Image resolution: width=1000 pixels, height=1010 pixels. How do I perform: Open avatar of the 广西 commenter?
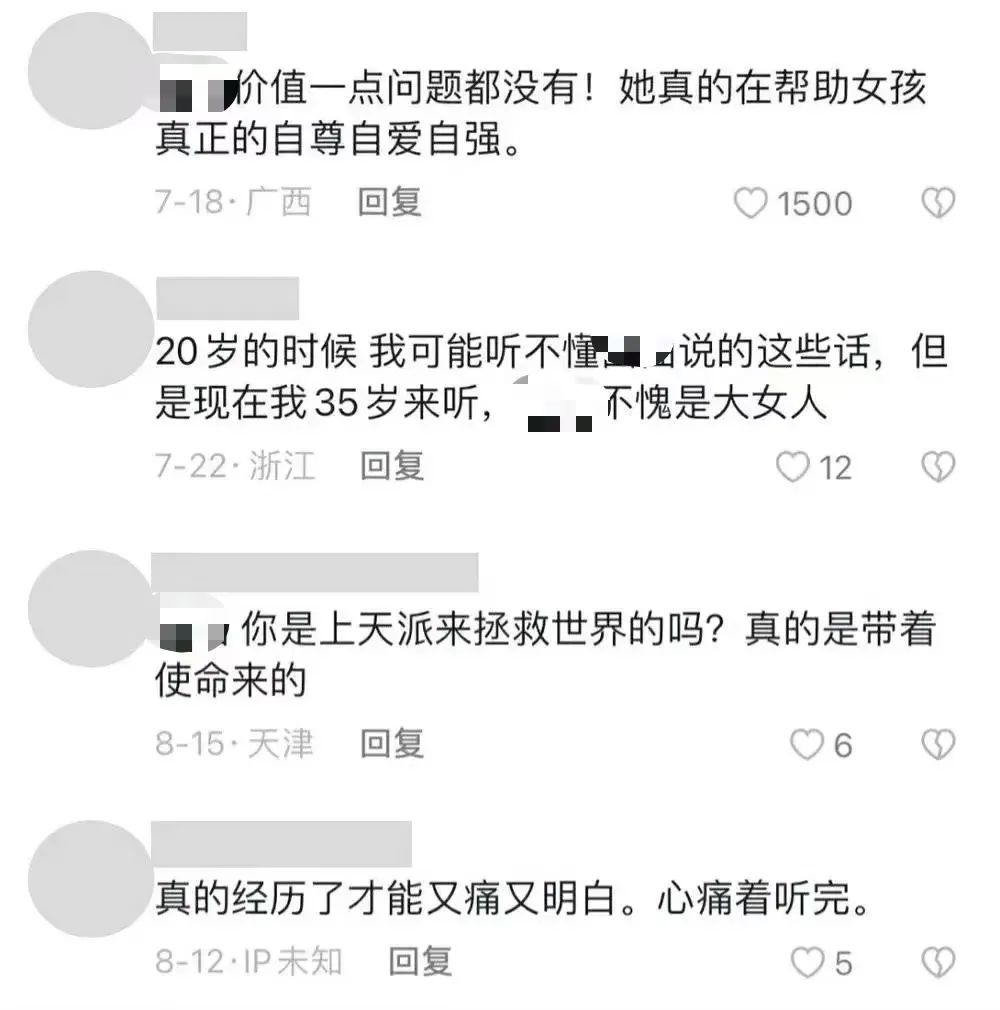[88, 62]
